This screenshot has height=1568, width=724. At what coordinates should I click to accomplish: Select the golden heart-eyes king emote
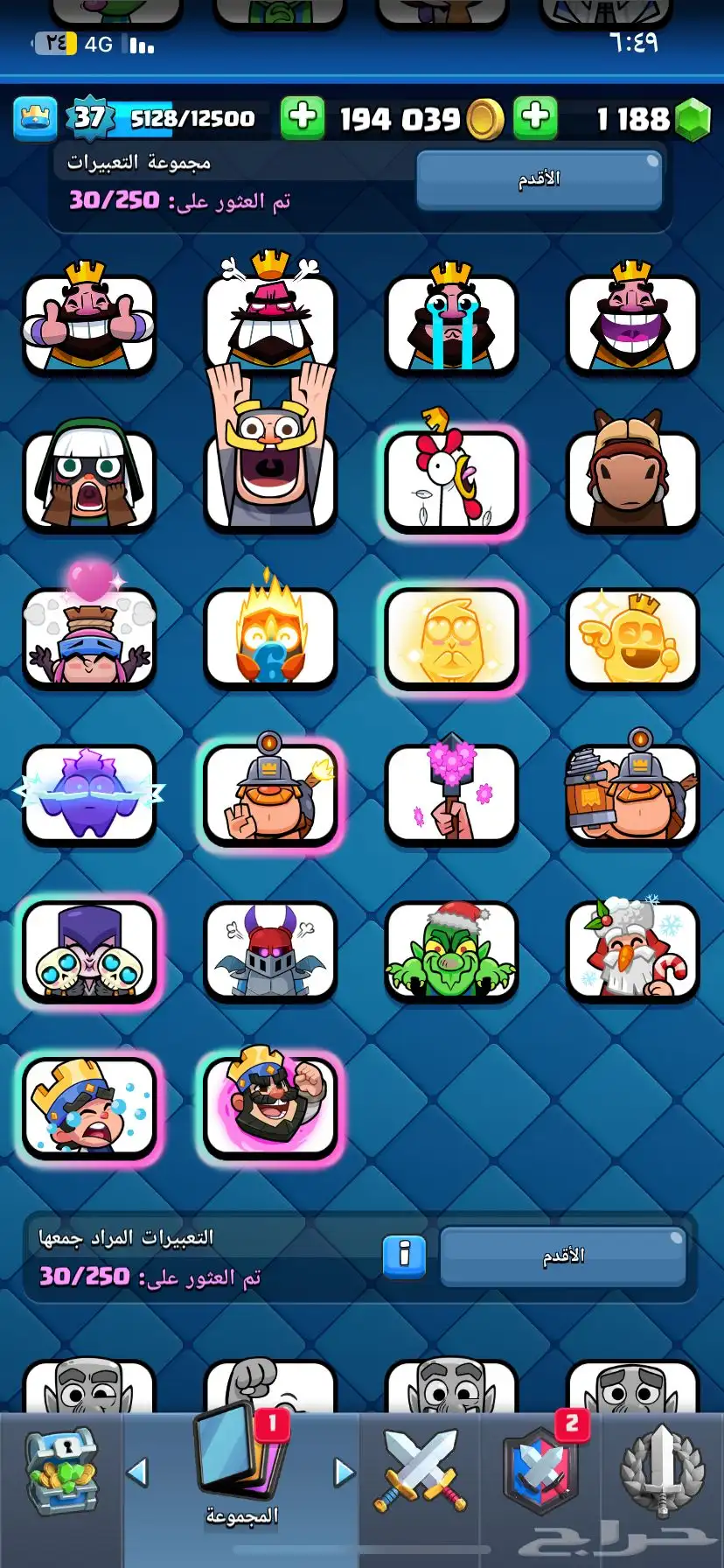point(451,637)
